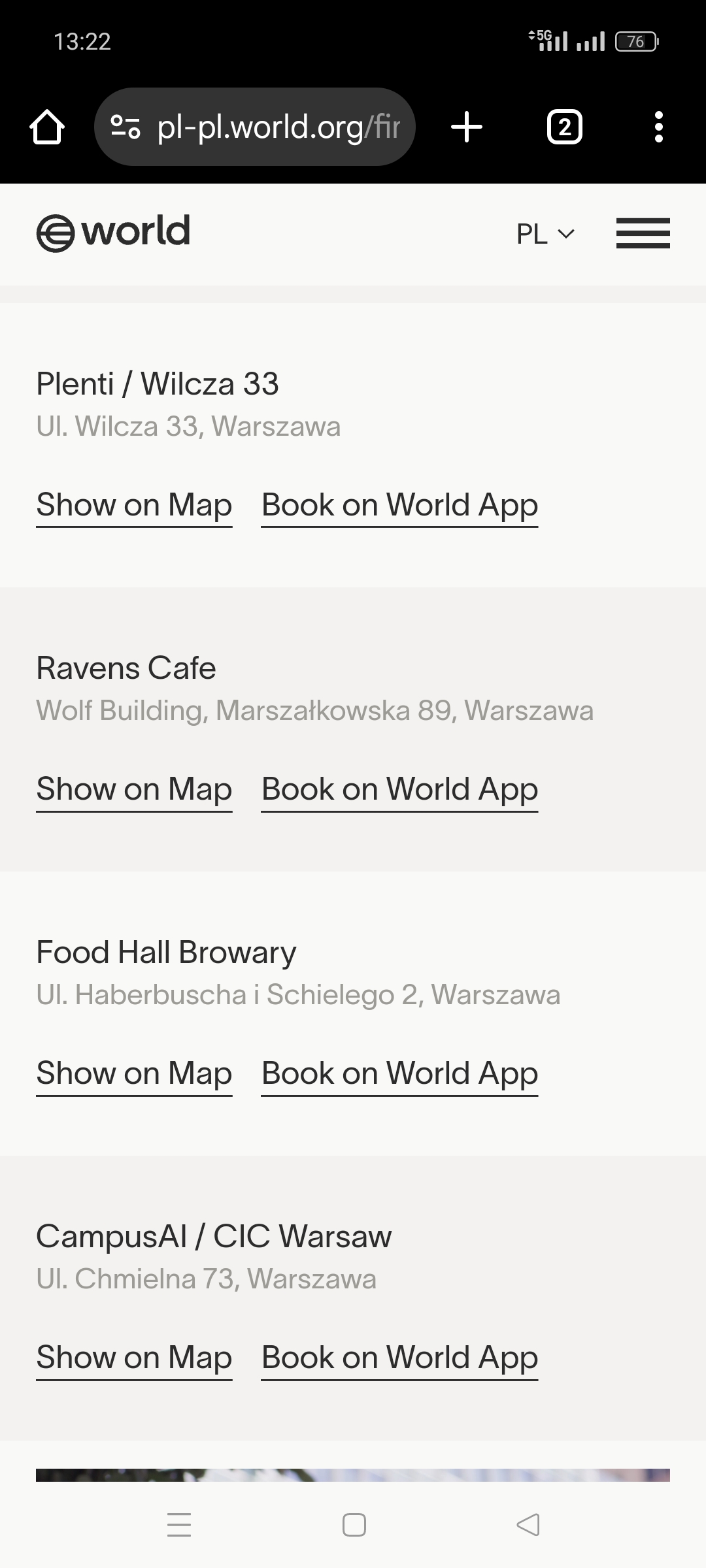Tap the system back button
Viewport: 706px width, 1568px height.
528,1525
